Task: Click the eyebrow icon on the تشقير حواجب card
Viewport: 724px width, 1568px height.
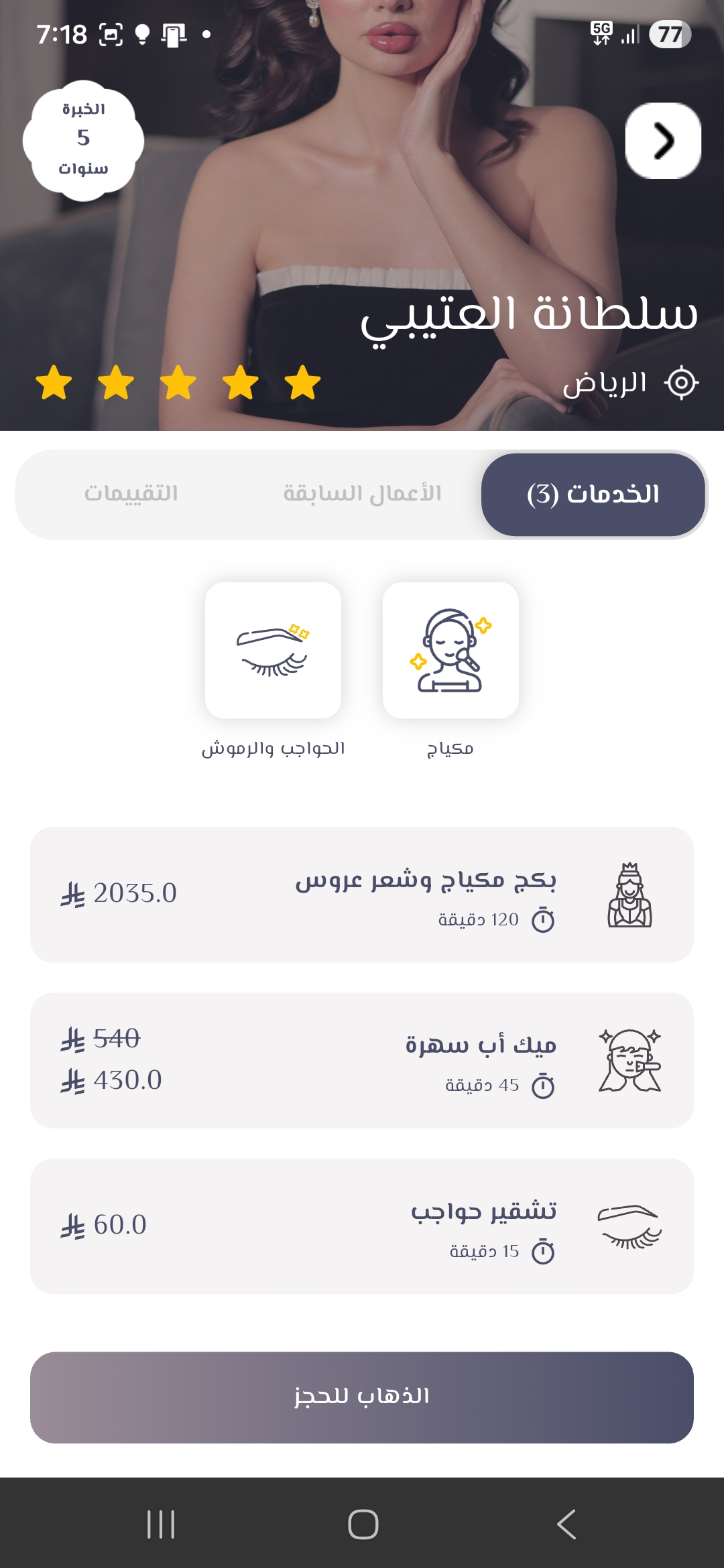Action: click(629, 1226)
